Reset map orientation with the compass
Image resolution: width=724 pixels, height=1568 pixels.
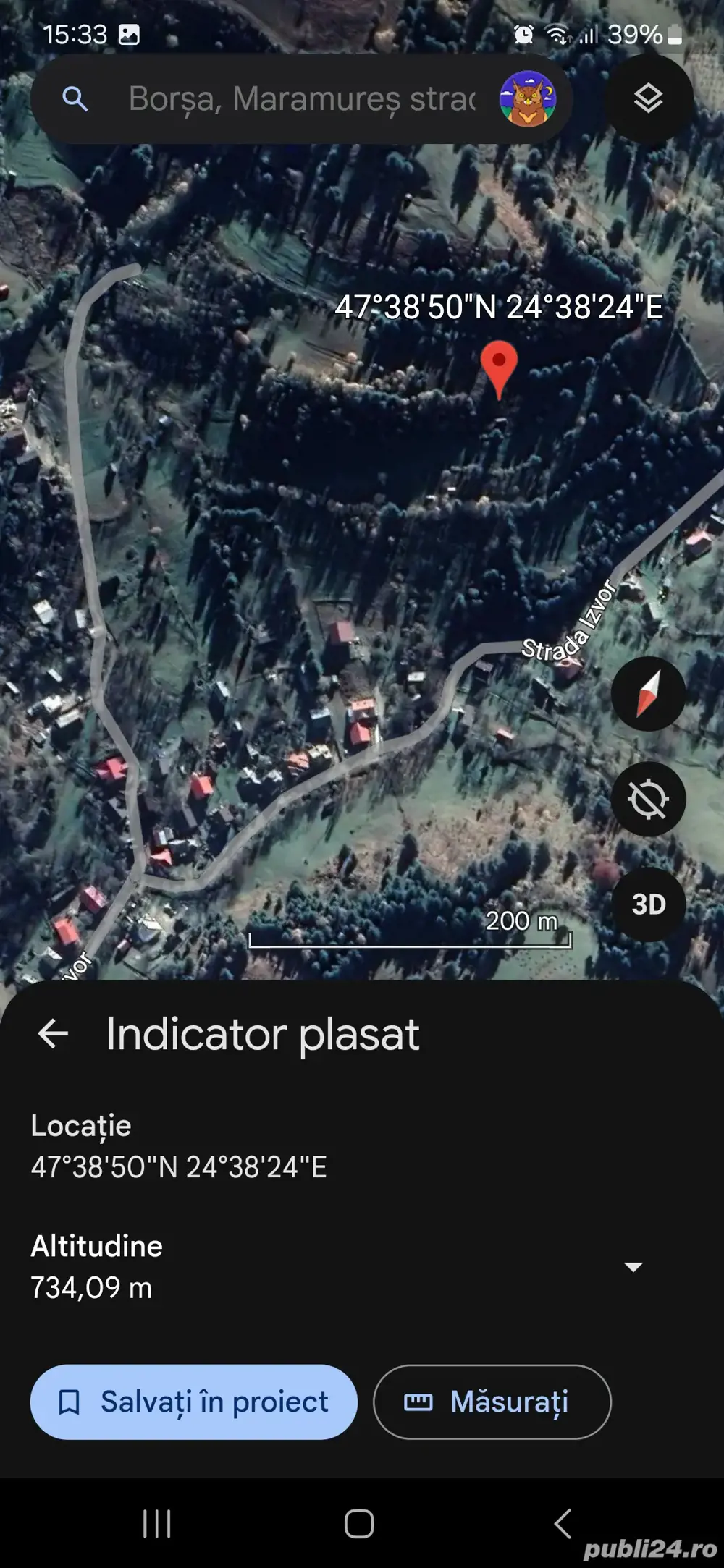pos(647,693)
